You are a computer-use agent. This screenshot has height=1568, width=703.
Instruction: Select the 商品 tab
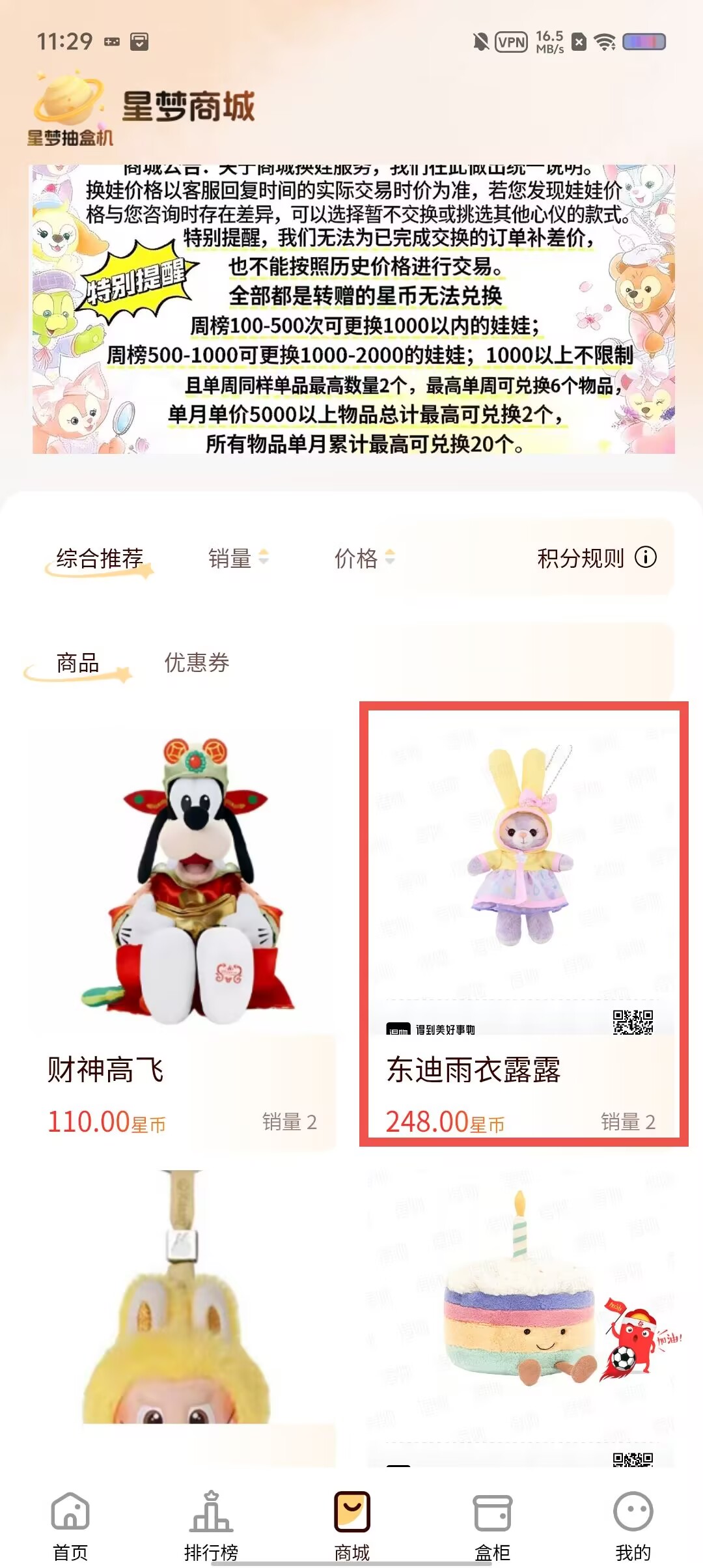[78, 663]
